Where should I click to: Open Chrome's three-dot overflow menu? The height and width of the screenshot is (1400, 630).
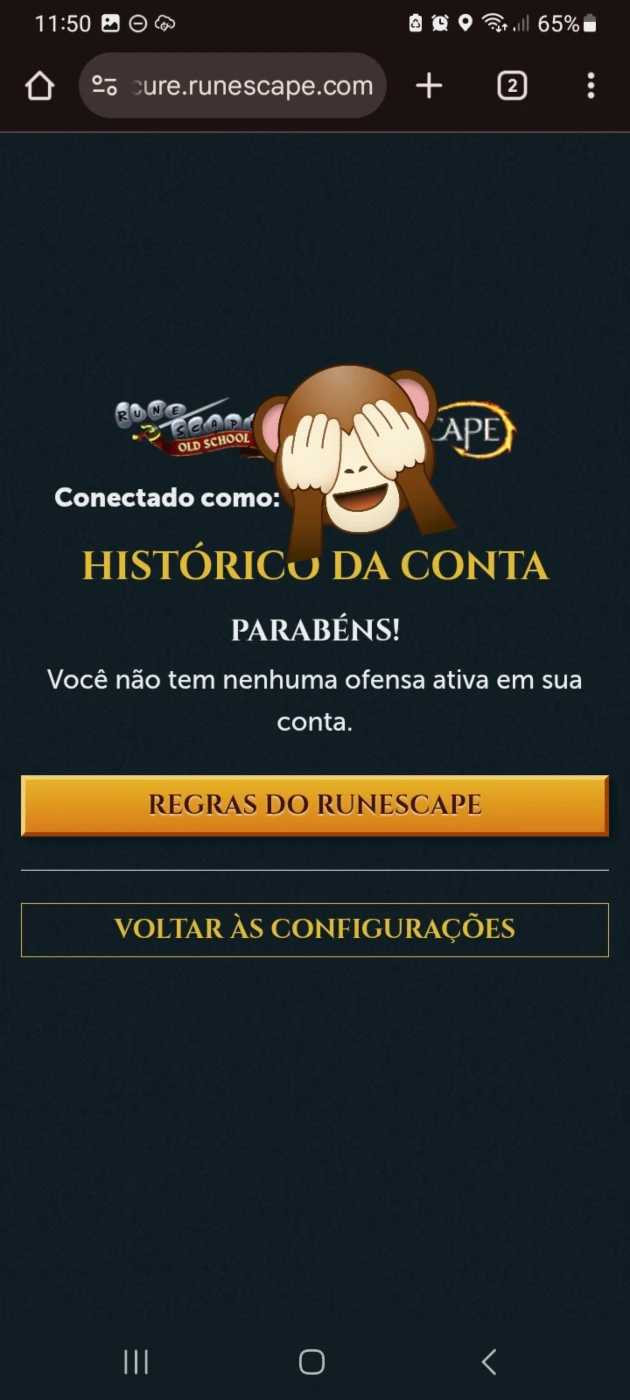point(591,86)
